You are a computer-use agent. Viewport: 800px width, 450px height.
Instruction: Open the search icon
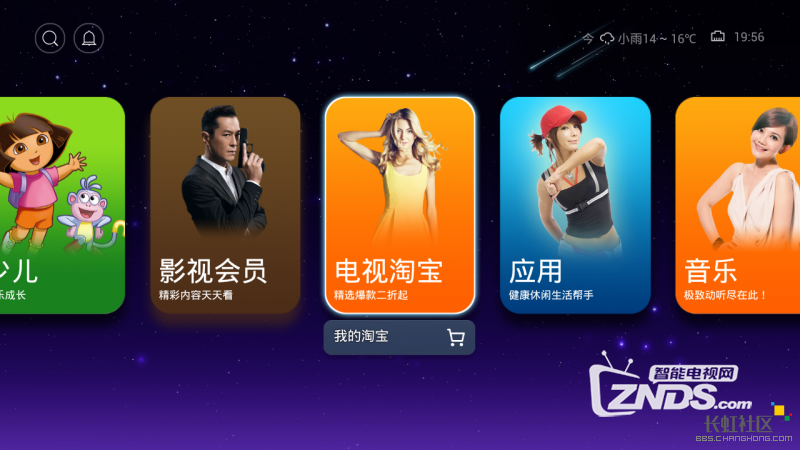coord(50,39)
